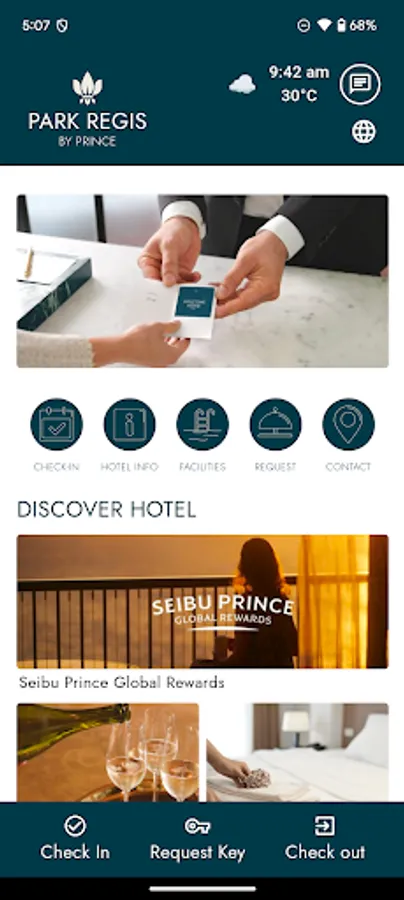The image size is (404, 900).
Task: Open the Request service bell
Action: (275, 425)
